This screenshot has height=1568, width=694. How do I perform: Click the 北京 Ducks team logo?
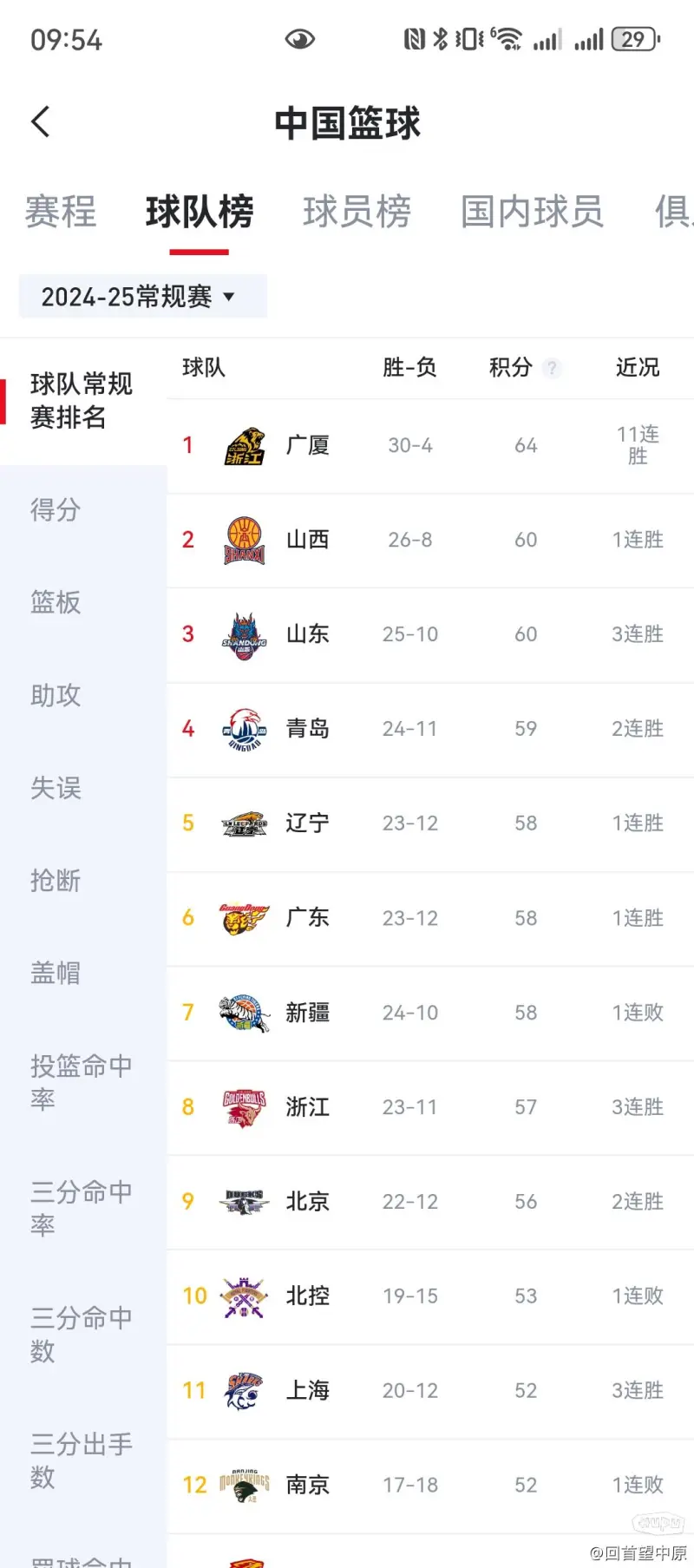coord(244,1201)
